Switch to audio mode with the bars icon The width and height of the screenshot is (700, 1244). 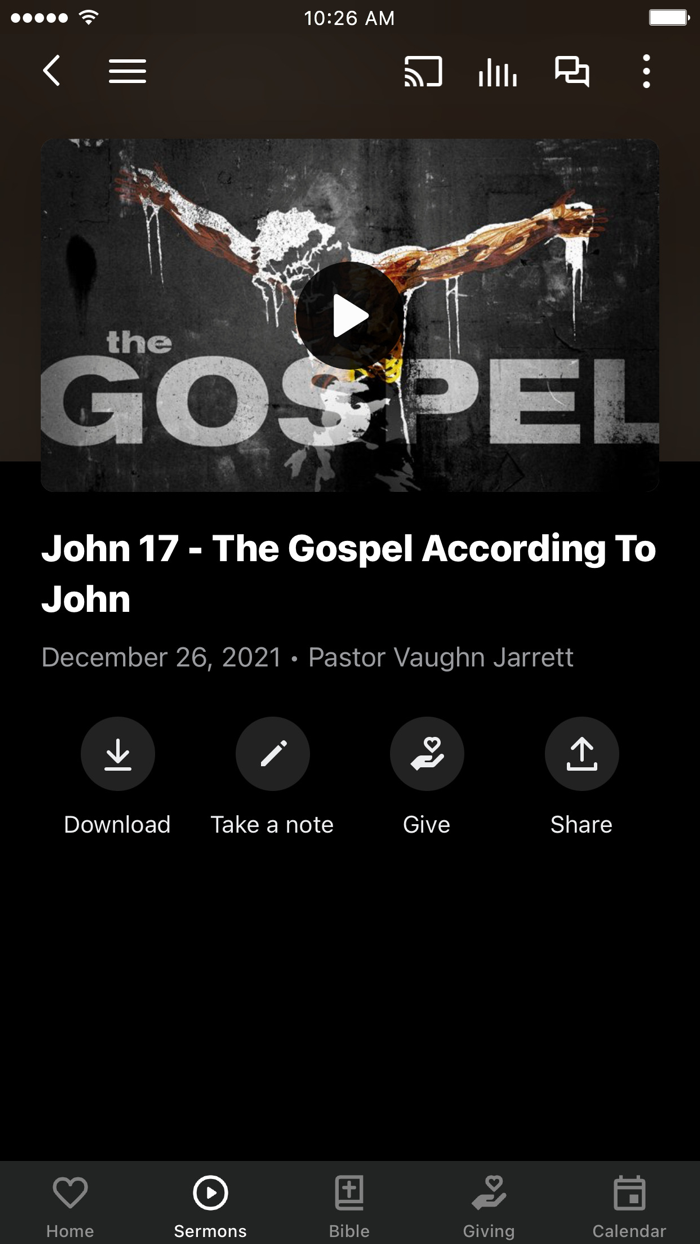pyautogui.click(x=497, y=71)
